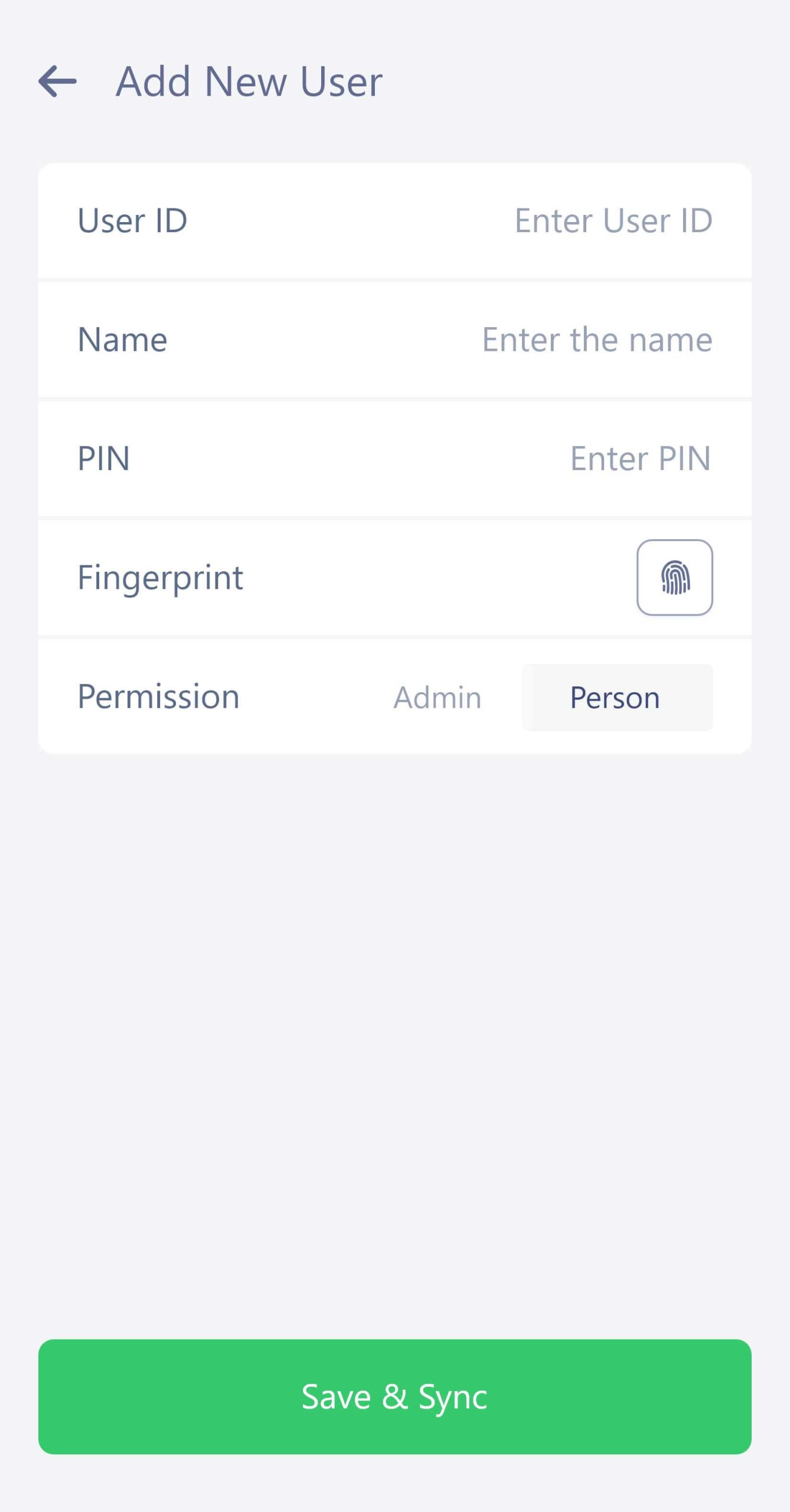Screen dimensions: 790x1512
Task: Tap the Enter User ID field
Action: pyautogui.click(x=613, y=220)
